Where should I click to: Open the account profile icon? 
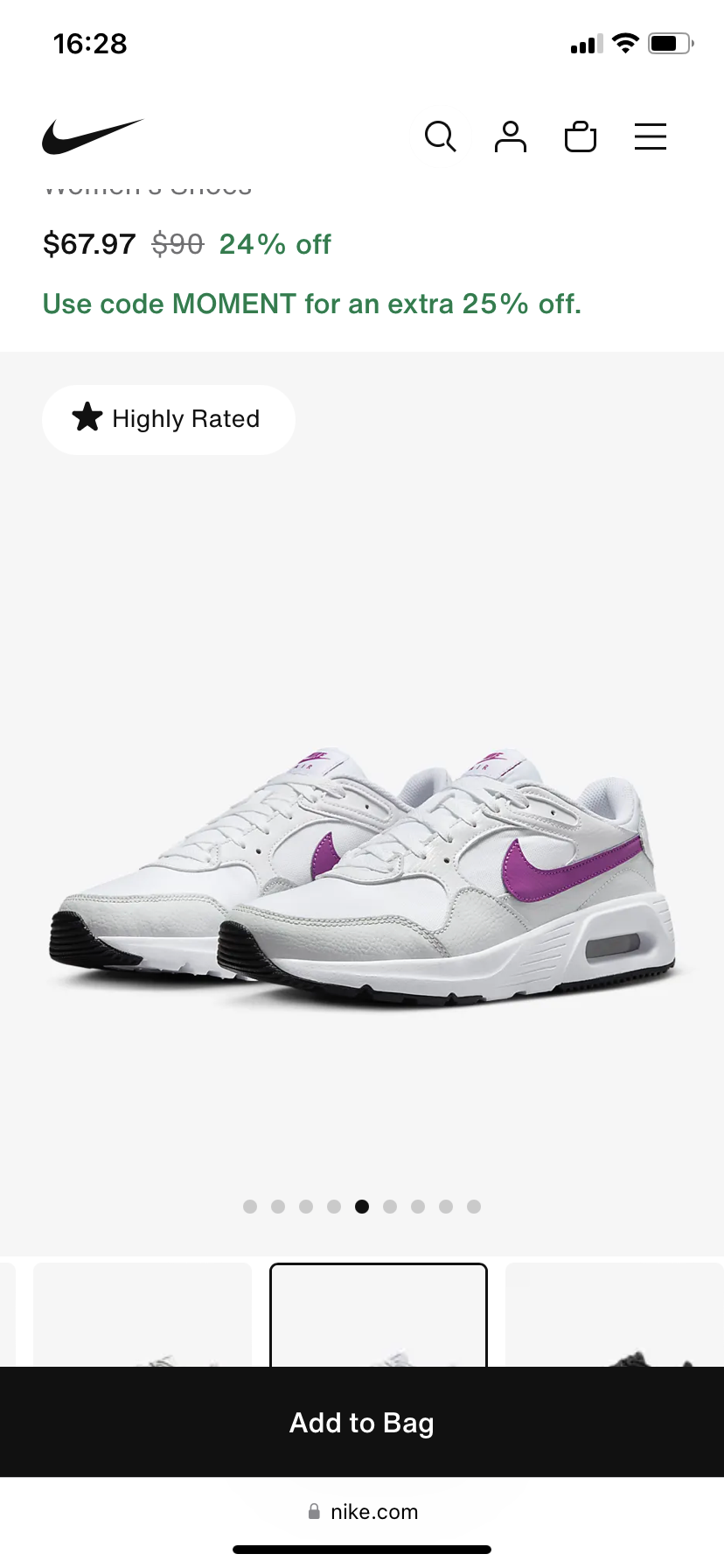point(511,136)
